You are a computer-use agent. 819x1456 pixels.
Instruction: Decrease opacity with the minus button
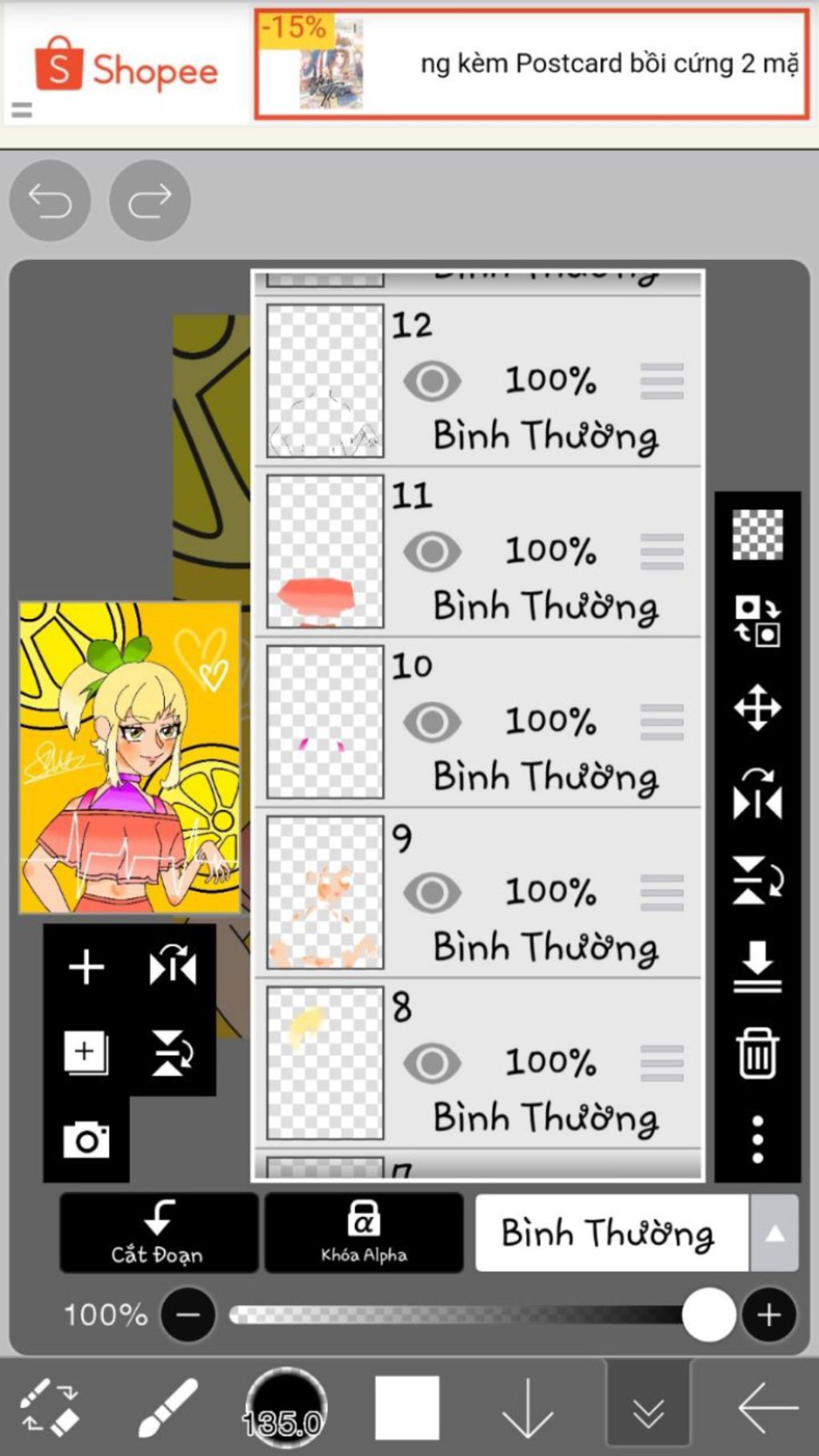[x=188, y=1314]
